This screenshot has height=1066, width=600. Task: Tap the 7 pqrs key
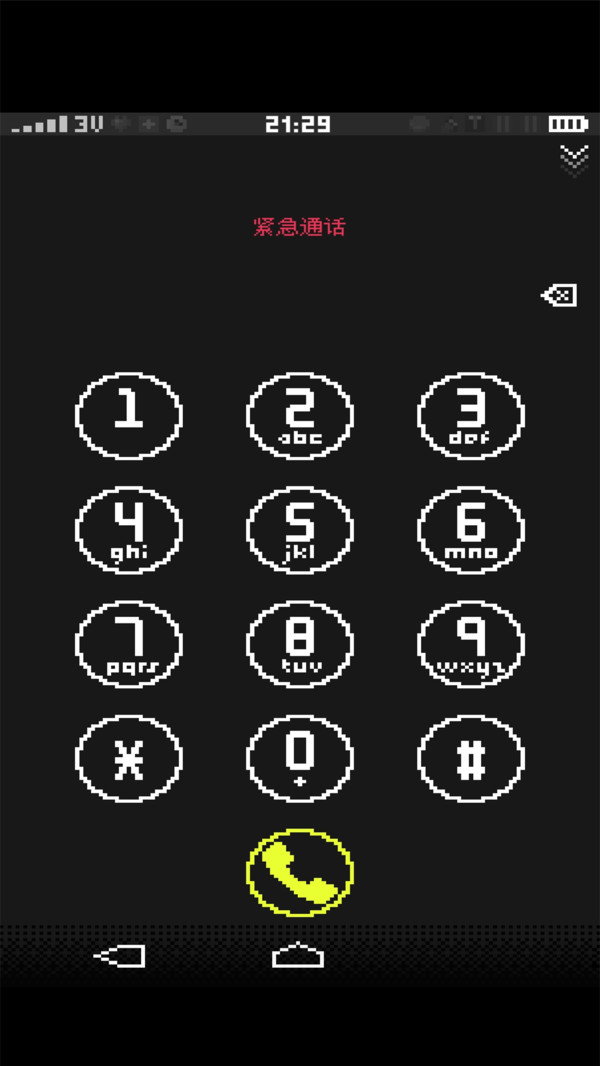coord(129,644)
